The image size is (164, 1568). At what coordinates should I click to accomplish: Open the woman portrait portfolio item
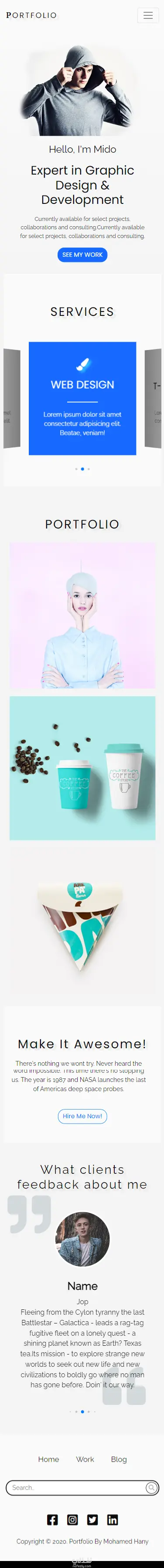click(x=82, y=616)
